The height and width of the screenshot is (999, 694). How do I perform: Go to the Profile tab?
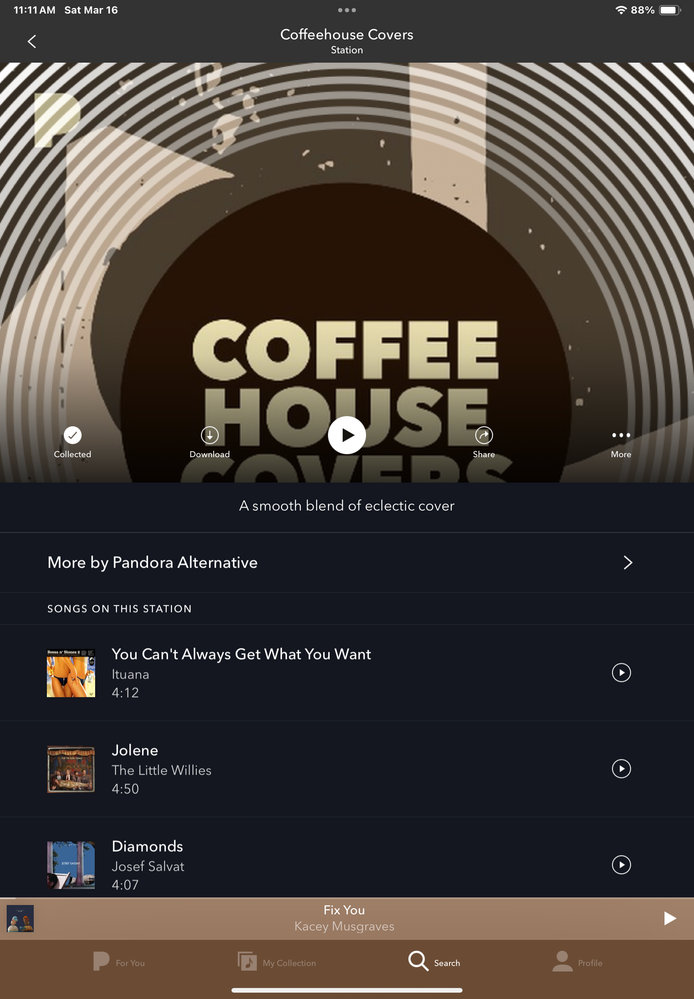click(x=577, y=962)
